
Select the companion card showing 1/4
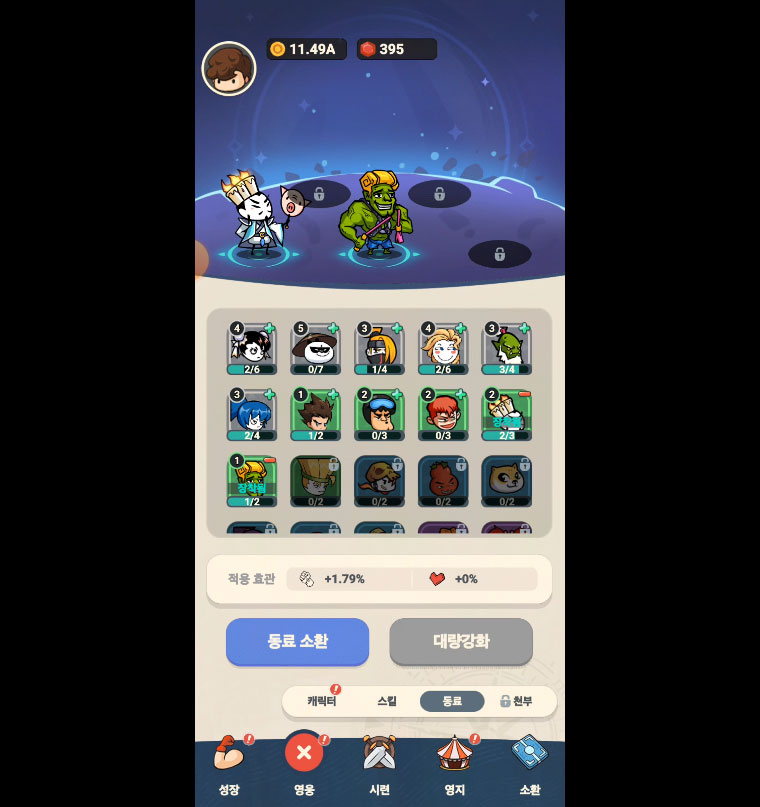[379, 349]
